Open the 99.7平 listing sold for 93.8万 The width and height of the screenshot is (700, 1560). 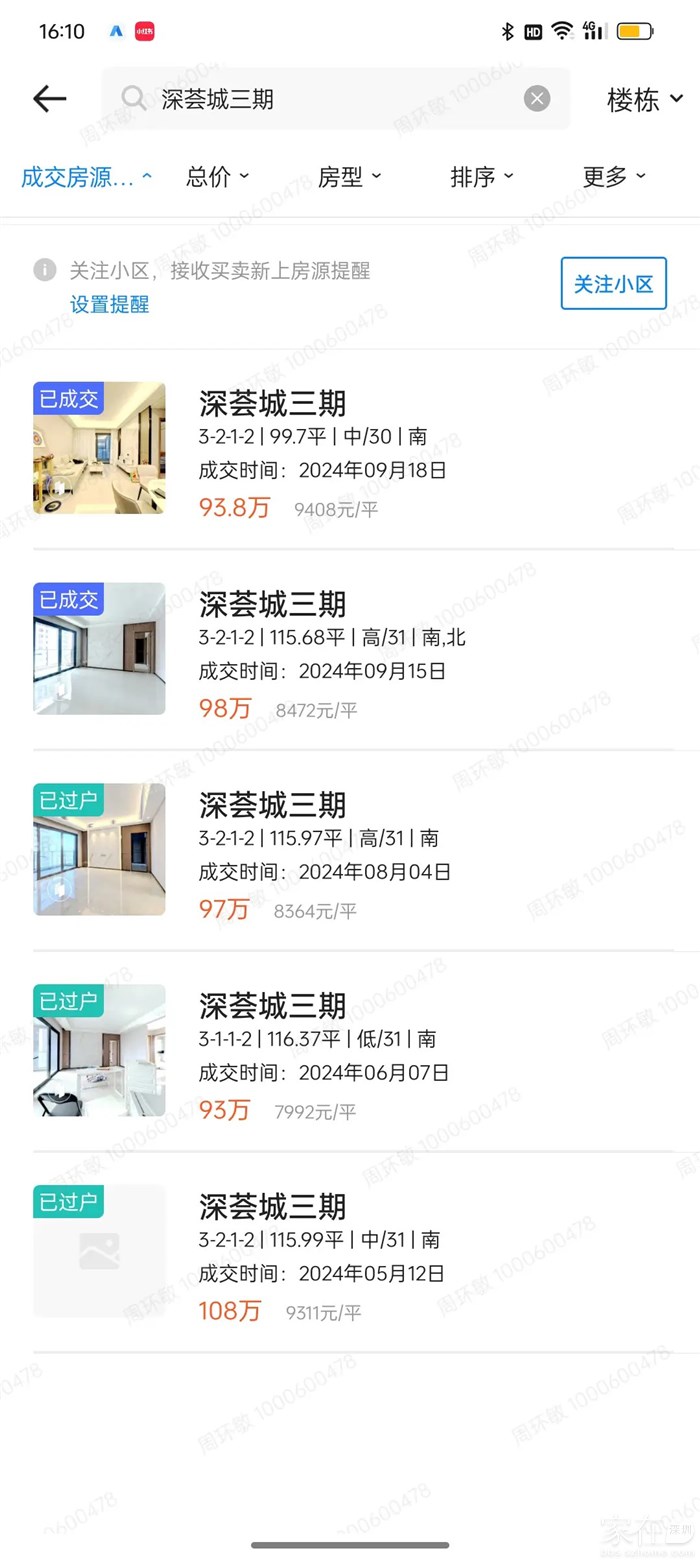(350, 448)
